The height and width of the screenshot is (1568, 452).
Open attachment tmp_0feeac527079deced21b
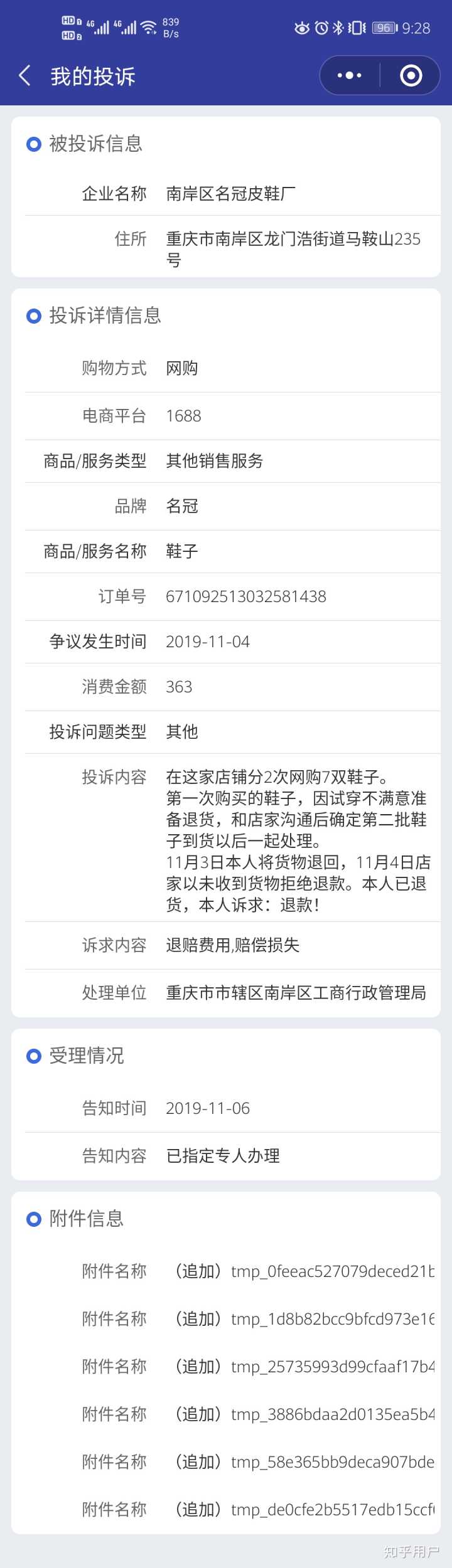click(304, 1271)
